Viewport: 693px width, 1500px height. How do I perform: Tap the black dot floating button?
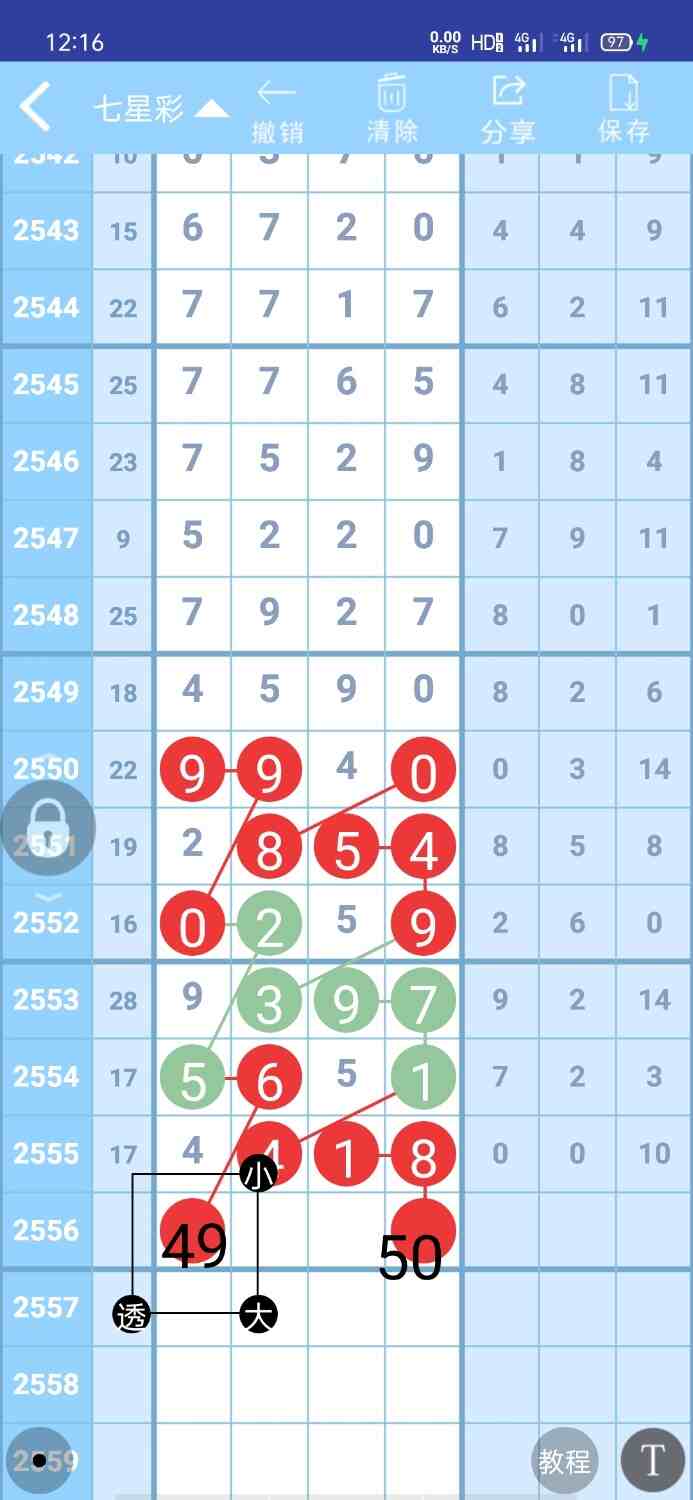pos(39,1461)
